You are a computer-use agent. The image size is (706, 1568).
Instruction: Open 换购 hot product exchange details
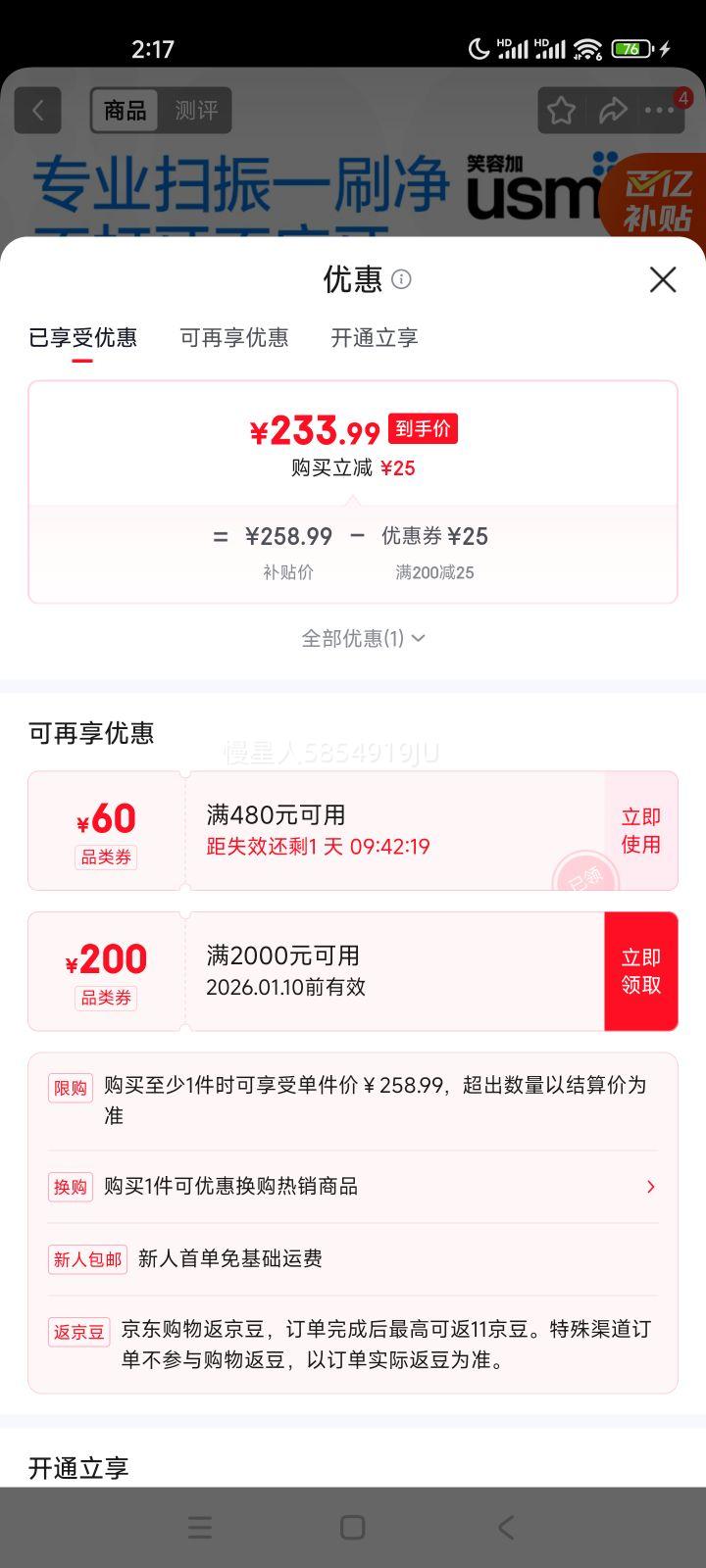[353, 1187]
